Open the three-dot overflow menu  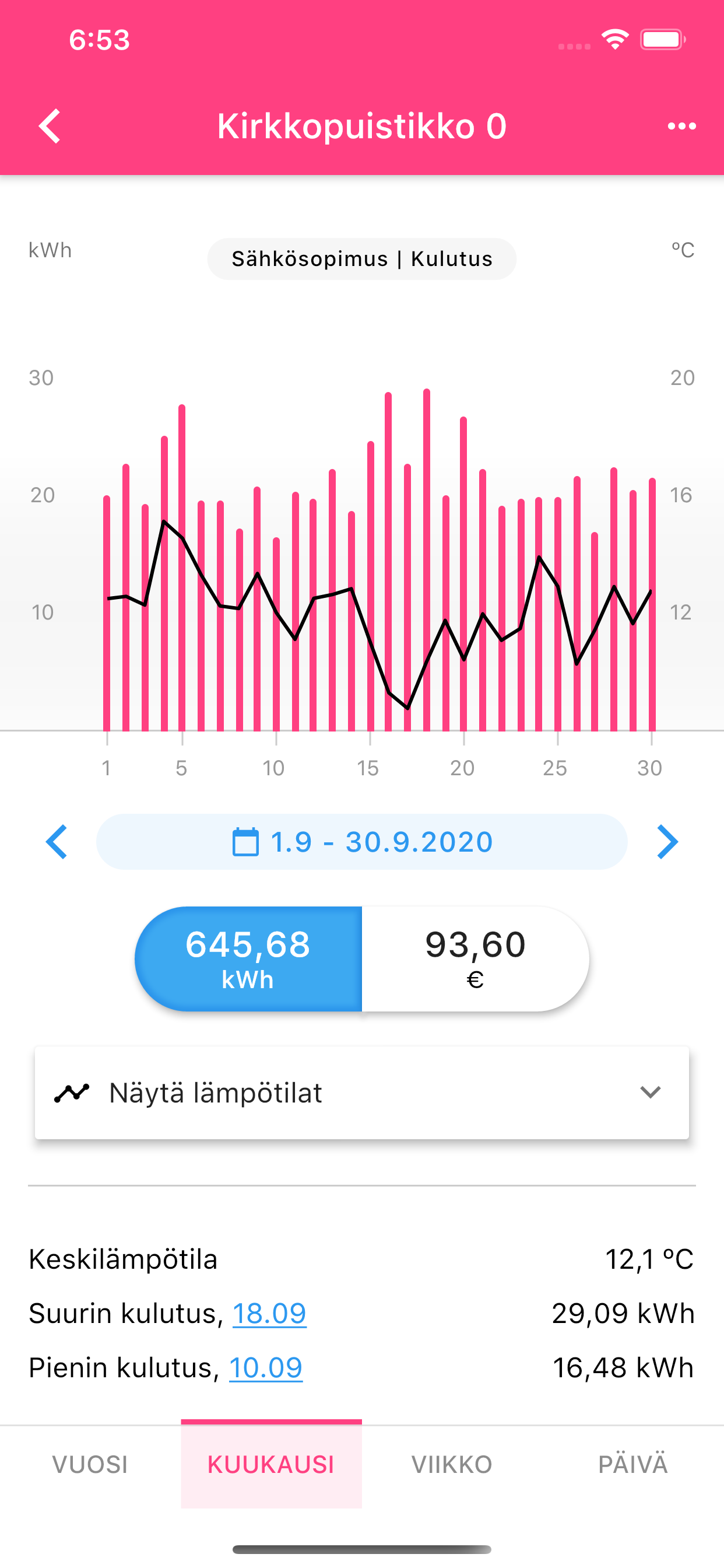(x=681, y=126)
